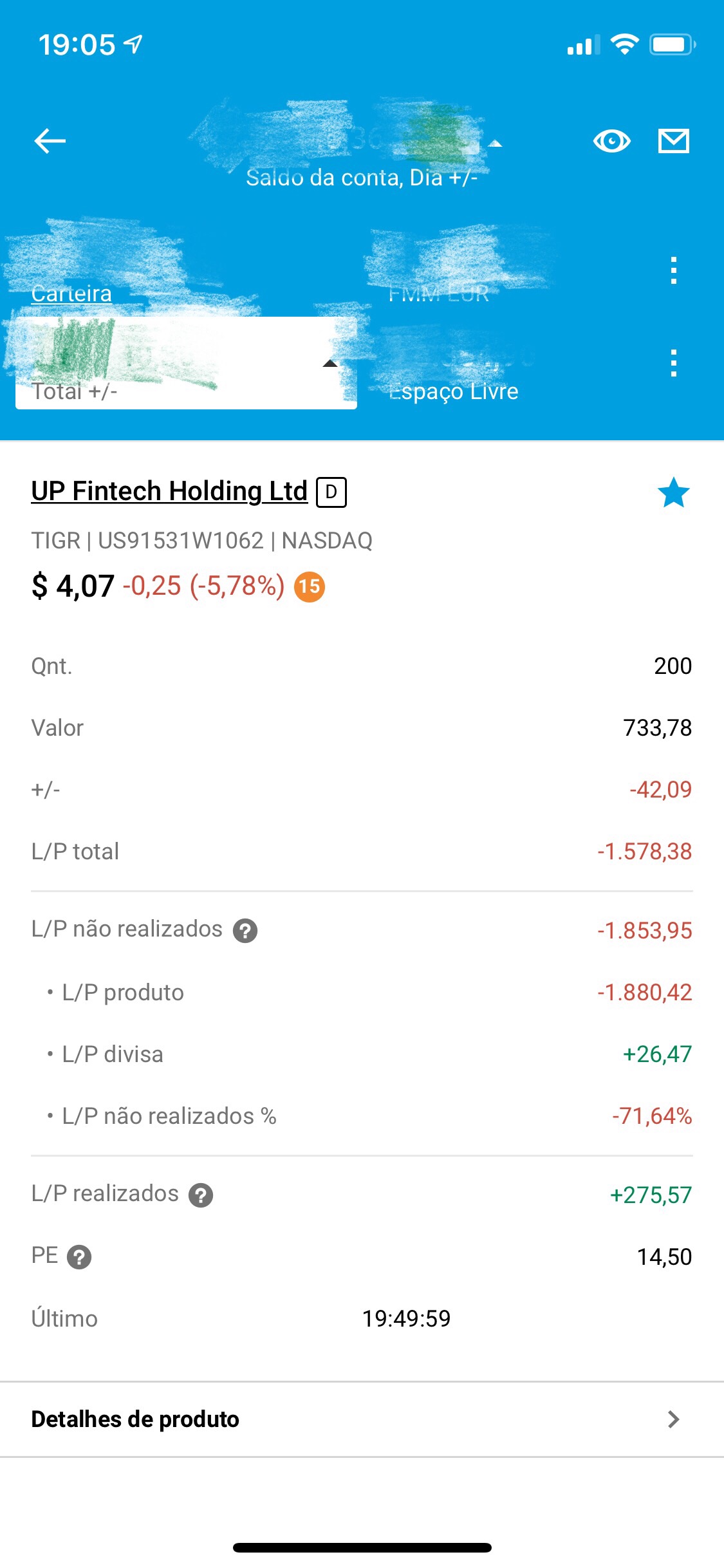Open the Total +/- dropdown
This screenshot has width=724, height=1568.
(186, 363)
